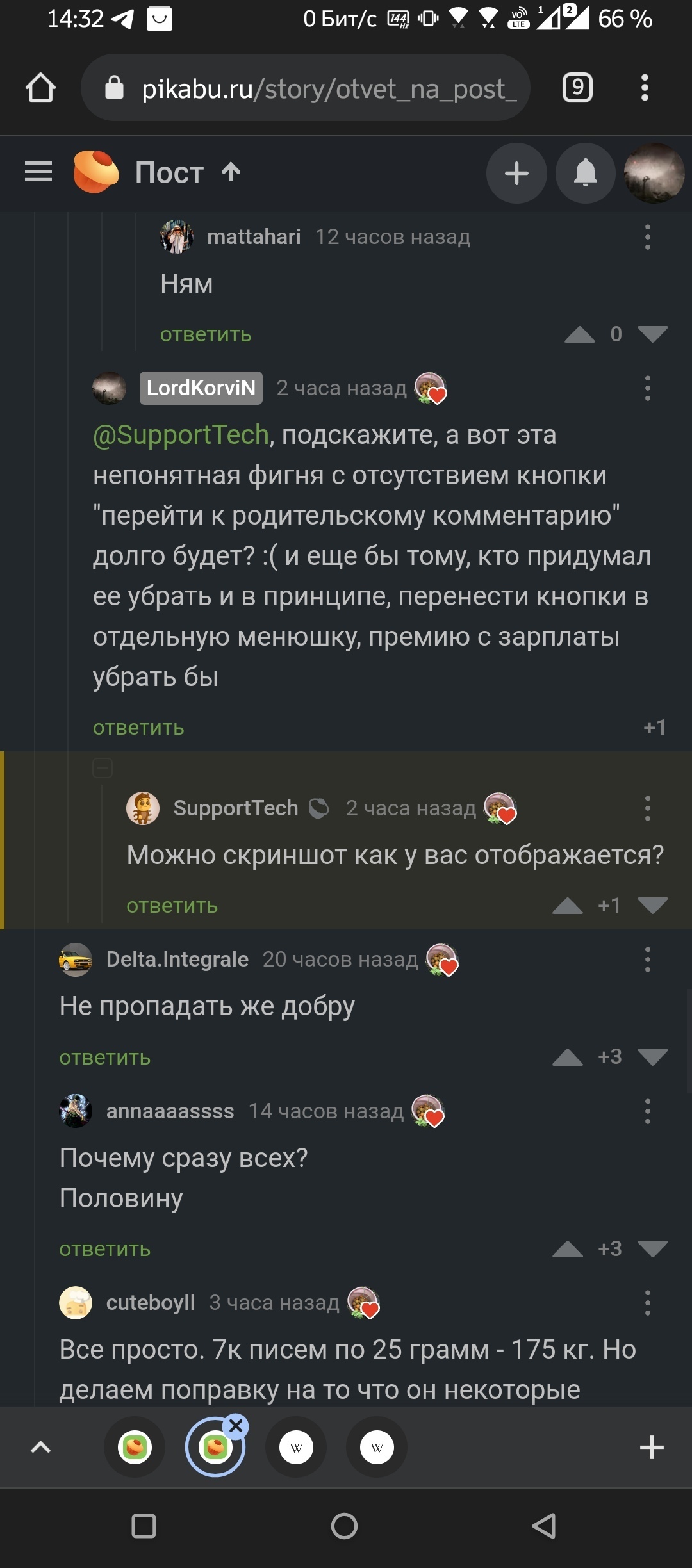Reply to SupportTech's comment
This screenshot has width=692, height=1568.
(172, 906)
